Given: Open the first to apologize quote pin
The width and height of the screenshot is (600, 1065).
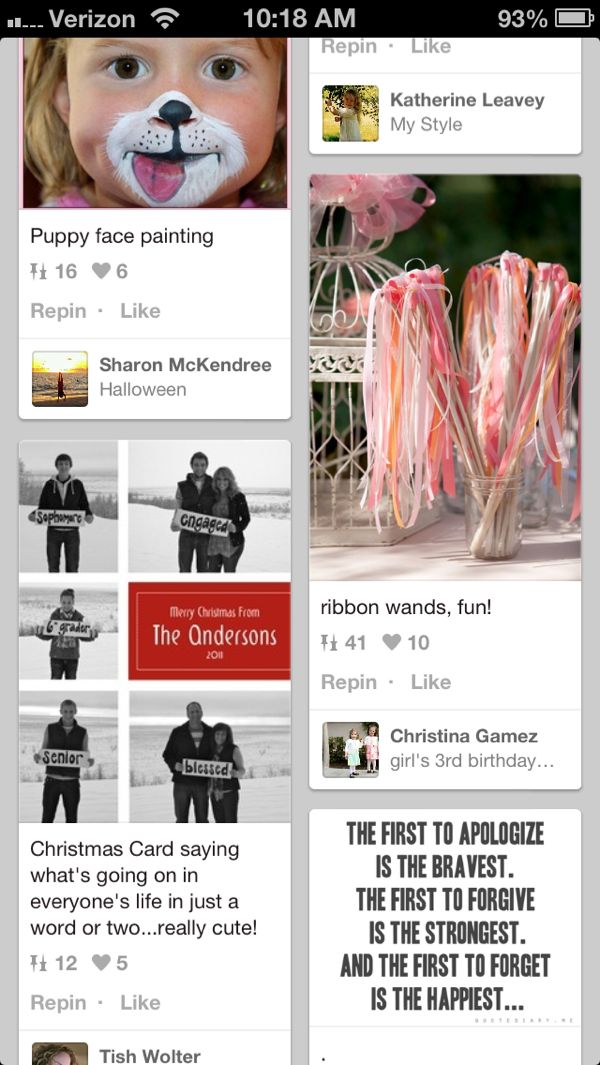Looking at the screenshot, I should [x=445, y=918].
